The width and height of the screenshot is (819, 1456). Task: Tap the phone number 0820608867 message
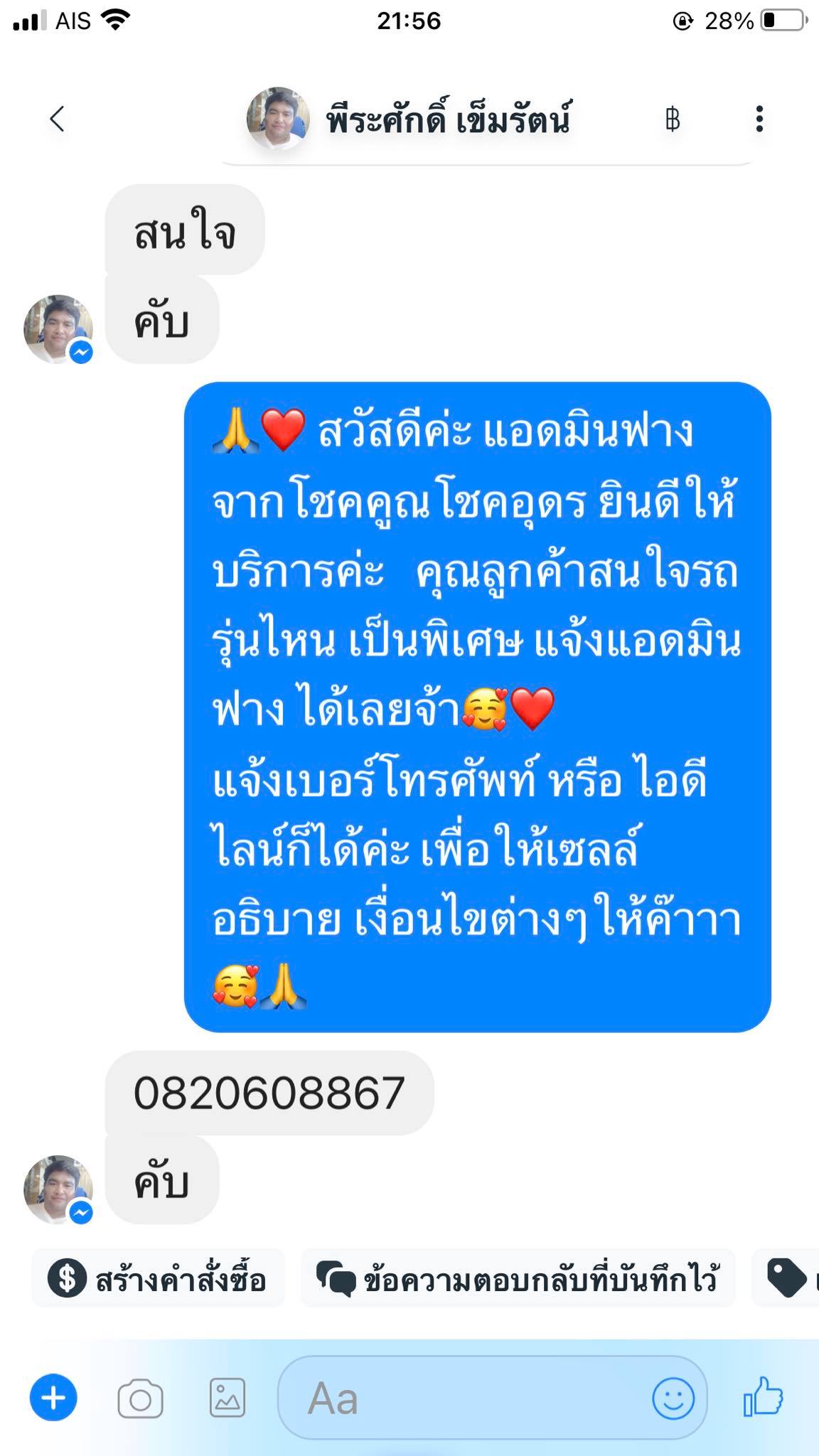click(x=269, y=1093)
